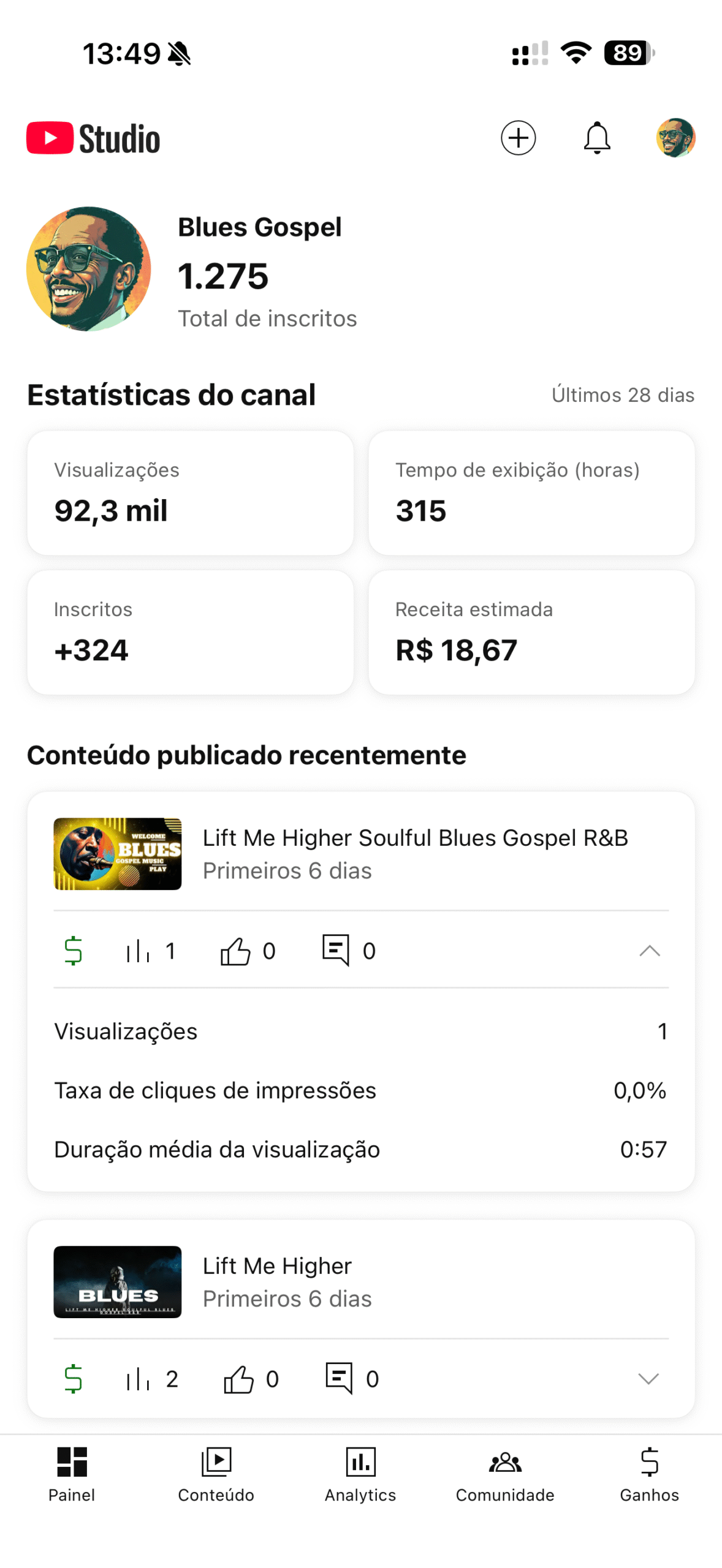Select the Comunidade tab
722x1568 pixels.
[504, 1474]
